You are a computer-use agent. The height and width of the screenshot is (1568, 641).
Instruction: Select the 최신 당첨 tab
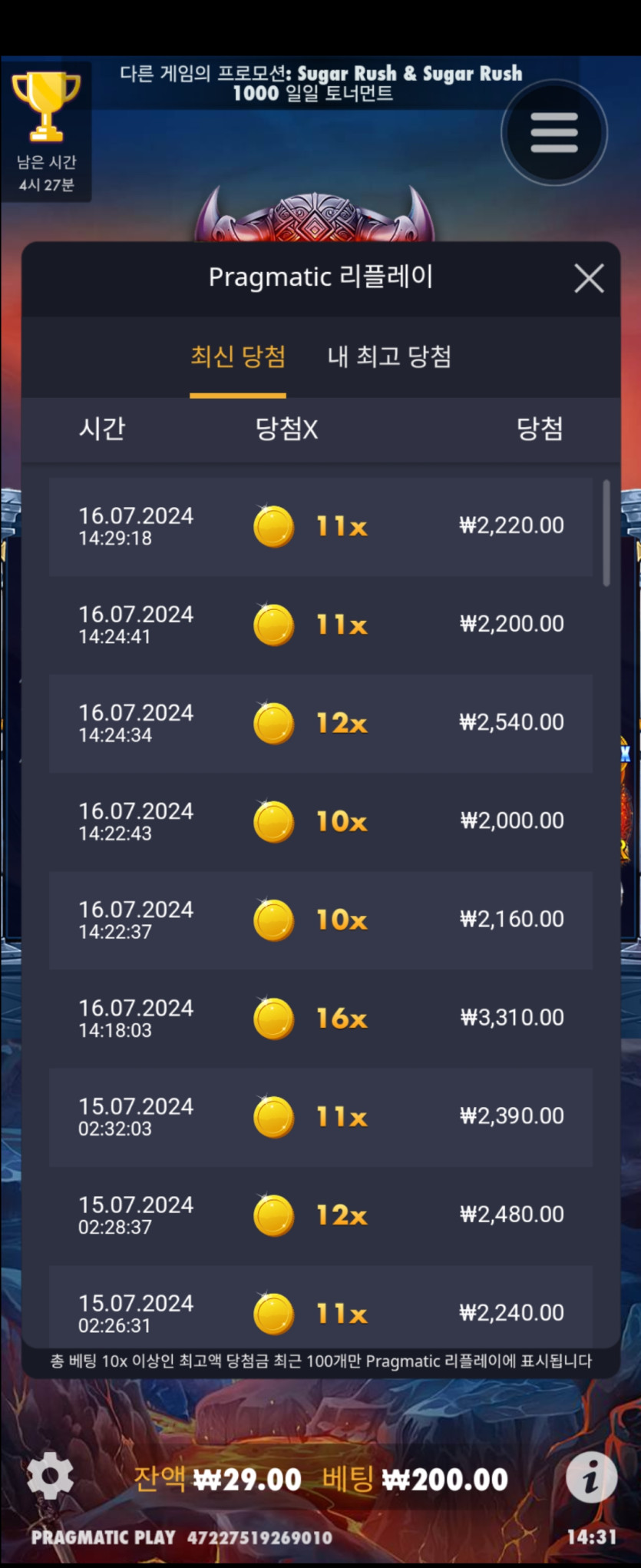click(238, 356)
